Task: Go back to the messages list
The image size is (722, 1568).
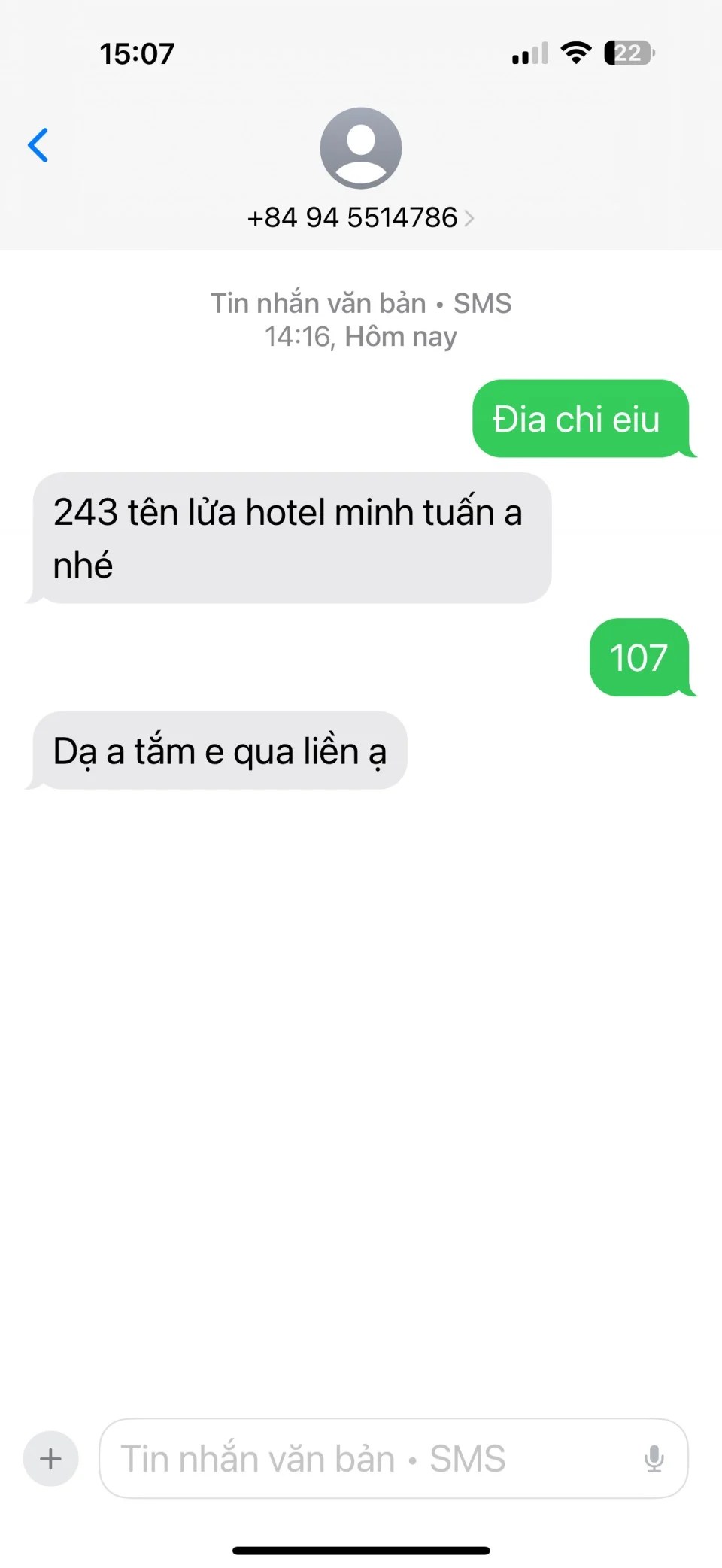Action: [x=38, y=145]
